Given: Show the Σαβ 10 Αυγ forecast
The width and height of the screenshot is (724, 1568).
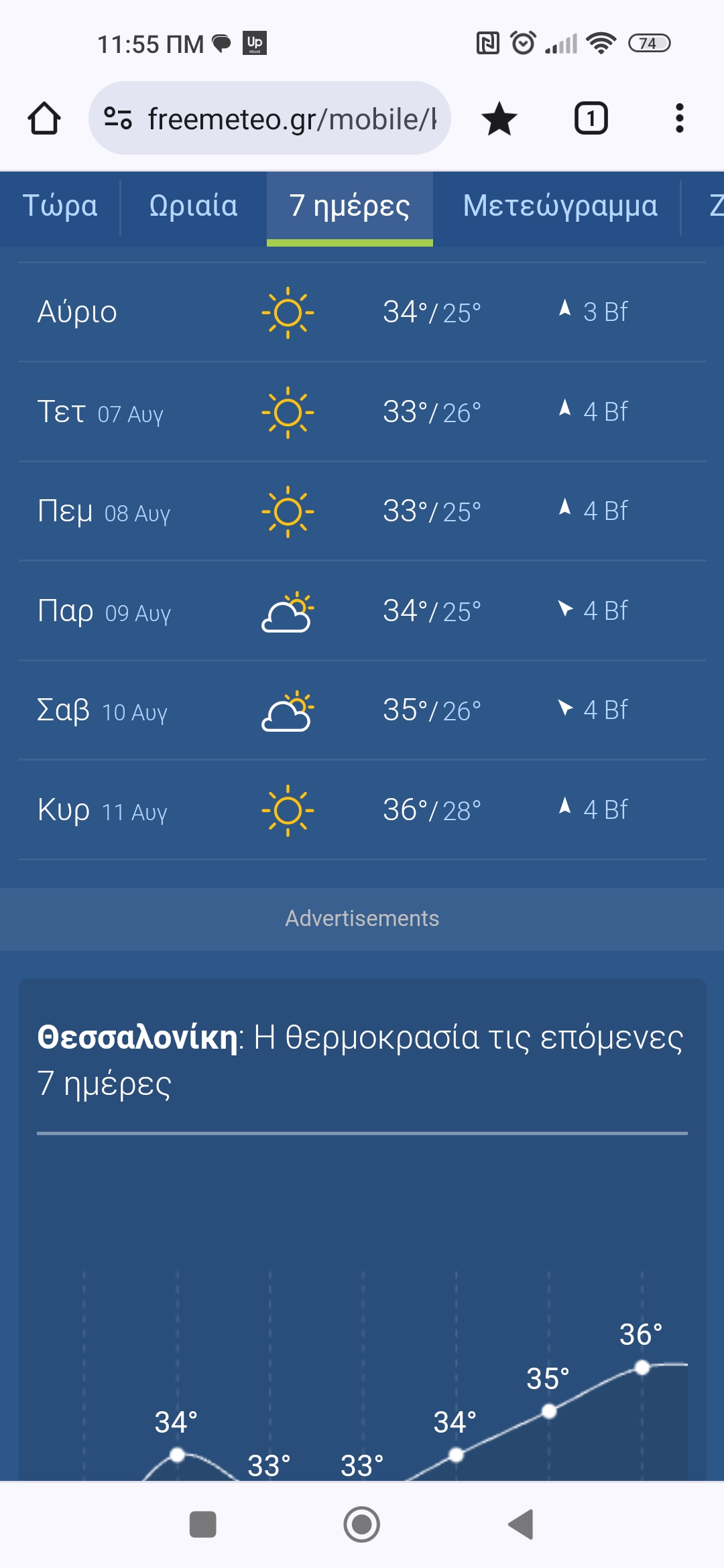Looking at the screenshot, I should (362, 710).
